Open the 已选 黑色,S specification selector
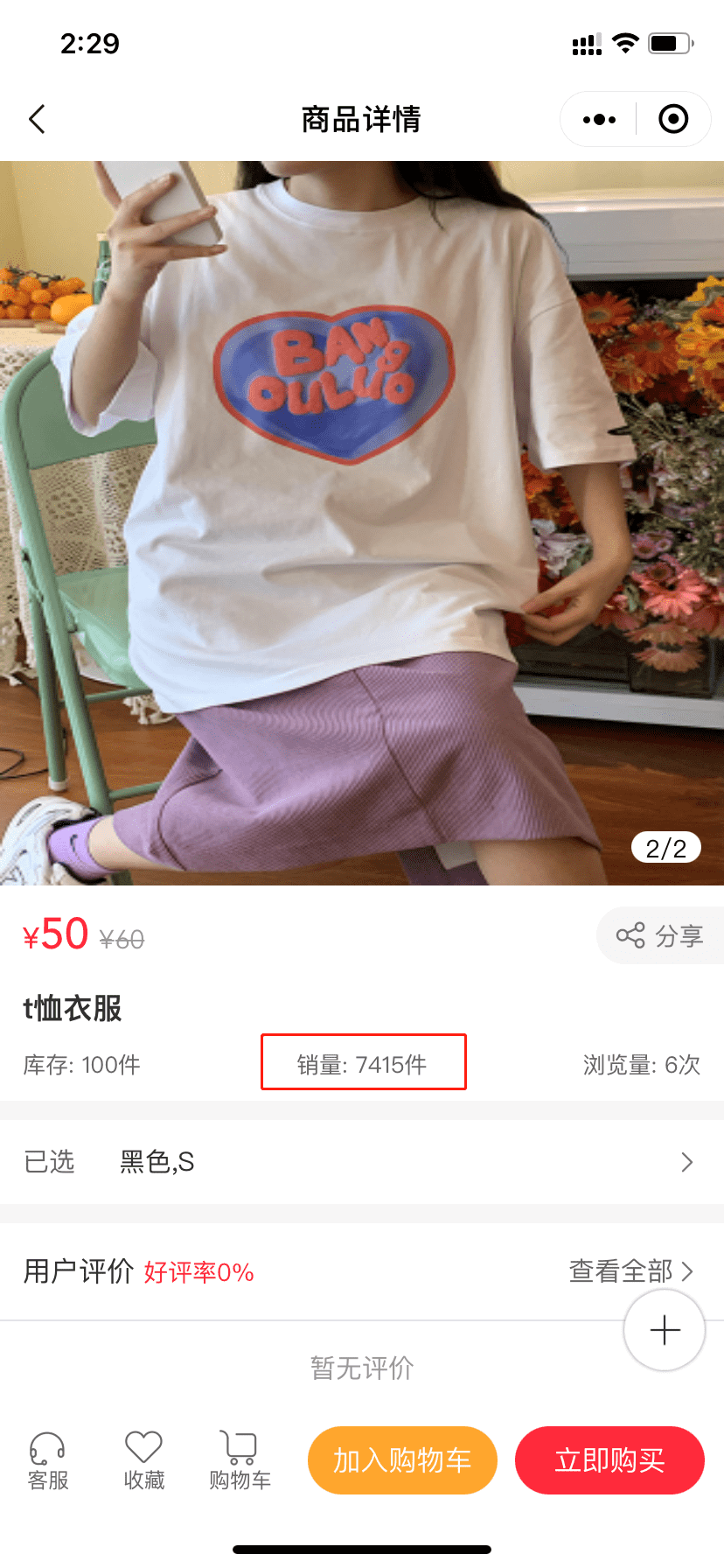Image resolution: width=724 pixels, height=1568 pixels. (x=362, y=1162)
